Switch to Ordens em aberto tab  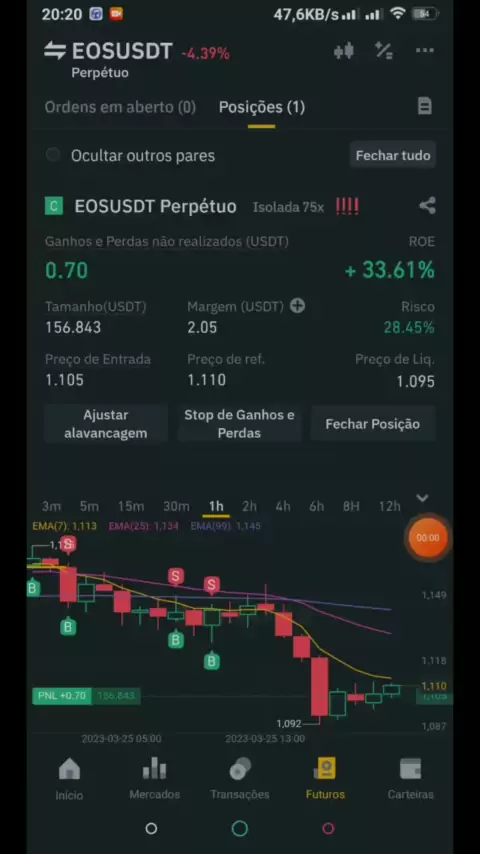120,107
